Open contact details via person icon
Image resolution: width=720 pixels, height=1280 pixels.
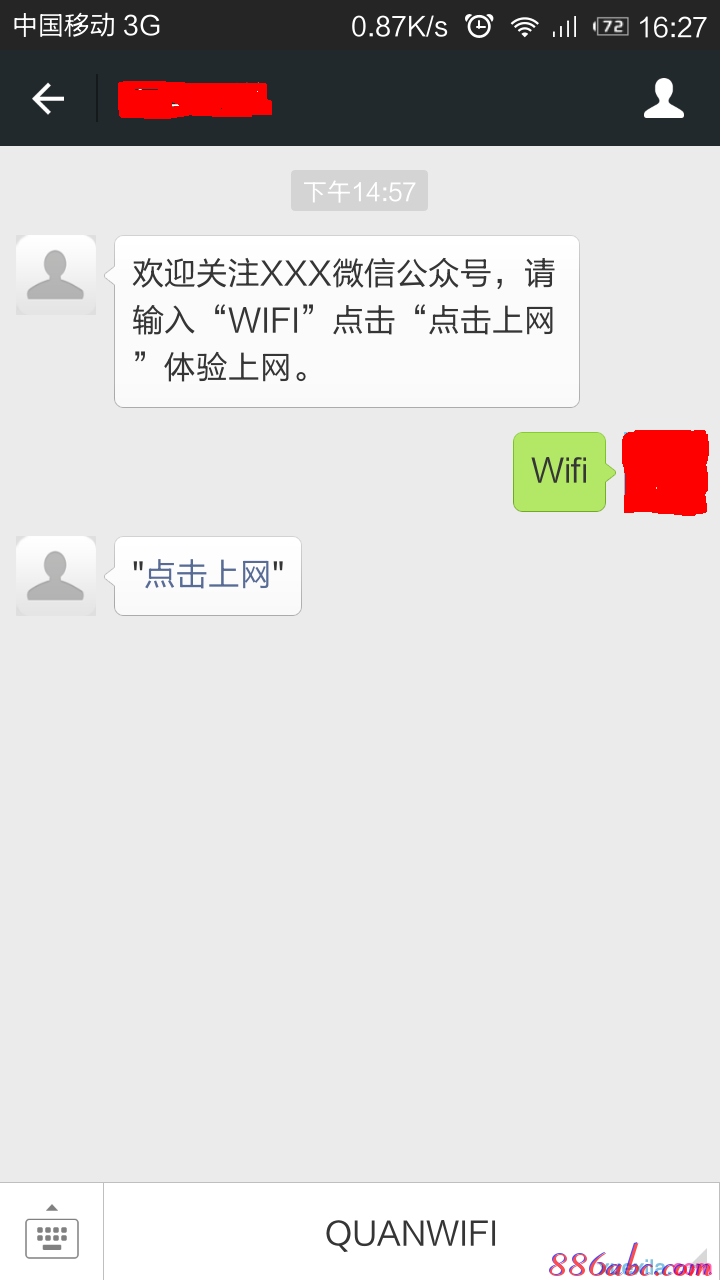[663, 98]
